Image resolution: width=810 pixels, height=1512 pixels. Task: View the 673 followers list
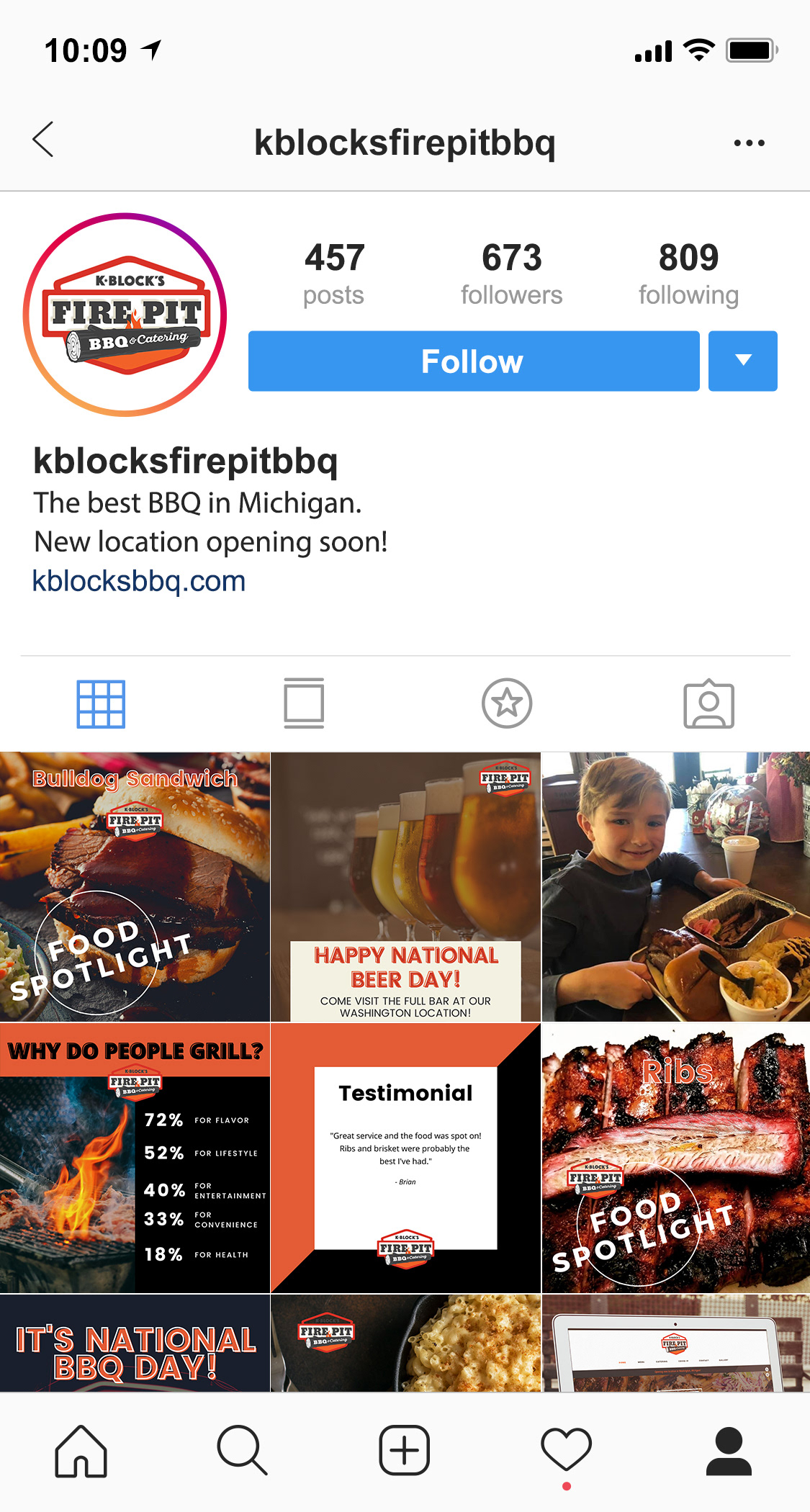[x=511, y=274]
